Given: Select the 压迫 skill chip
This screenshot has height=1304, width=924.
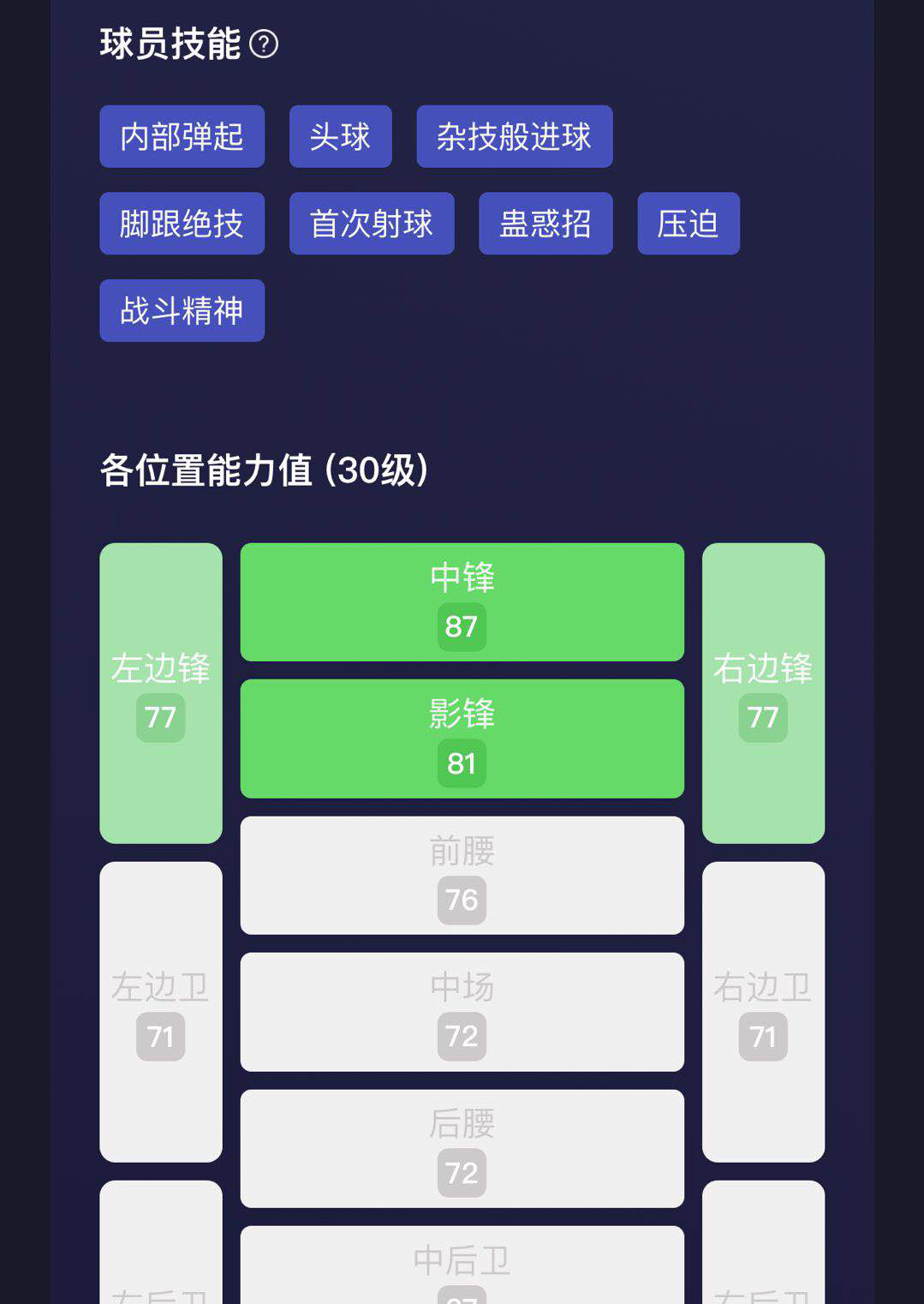Looking at the screenshot, I should [x=688, y=224].
